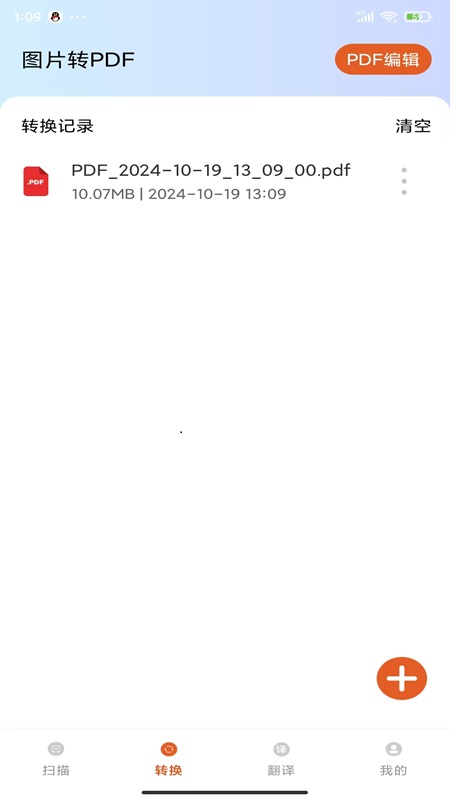The image size is (450, 800).
Task: Tap the orange plus button to add images
Action: (x=402, y=678)
